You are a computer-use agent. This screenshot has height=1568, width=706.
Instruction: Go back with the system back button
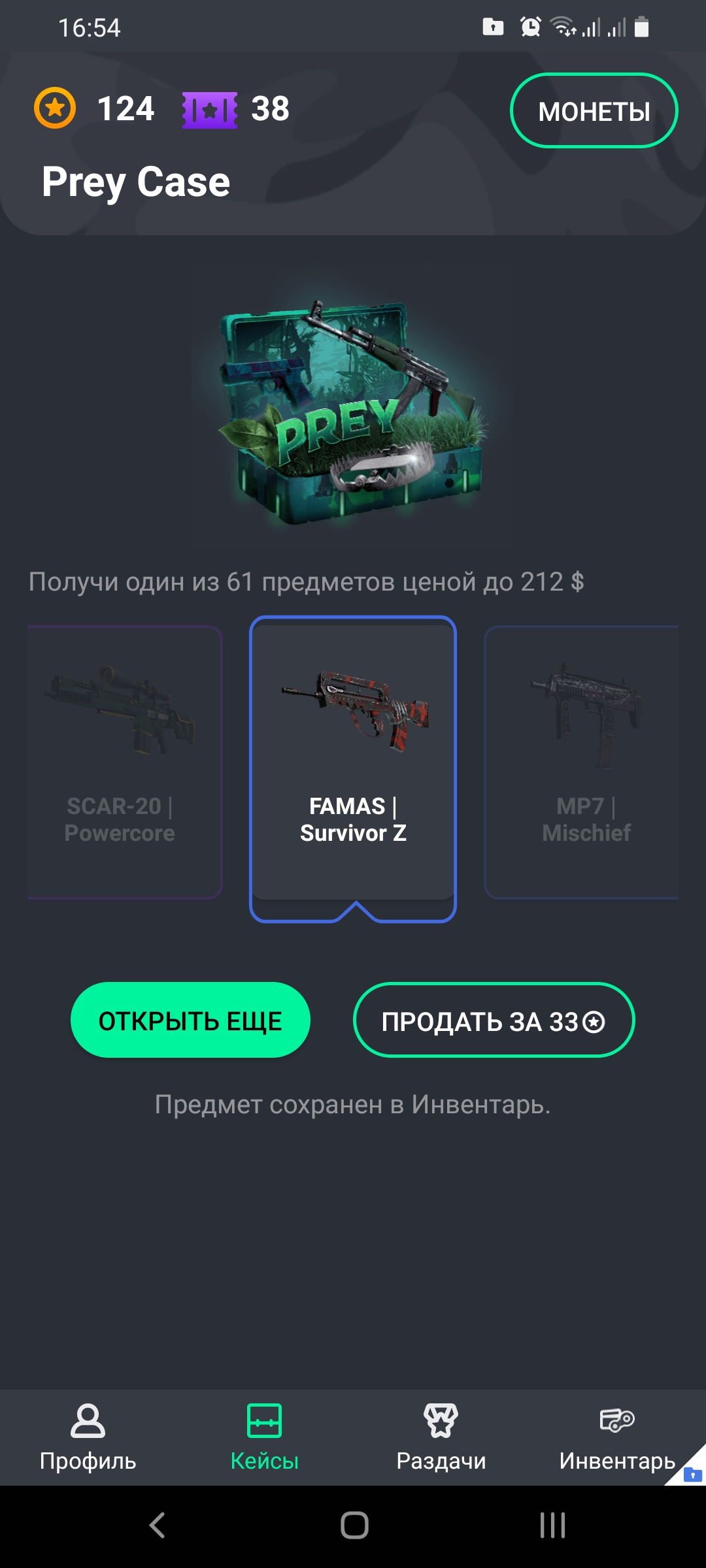tap(157, 1526)
